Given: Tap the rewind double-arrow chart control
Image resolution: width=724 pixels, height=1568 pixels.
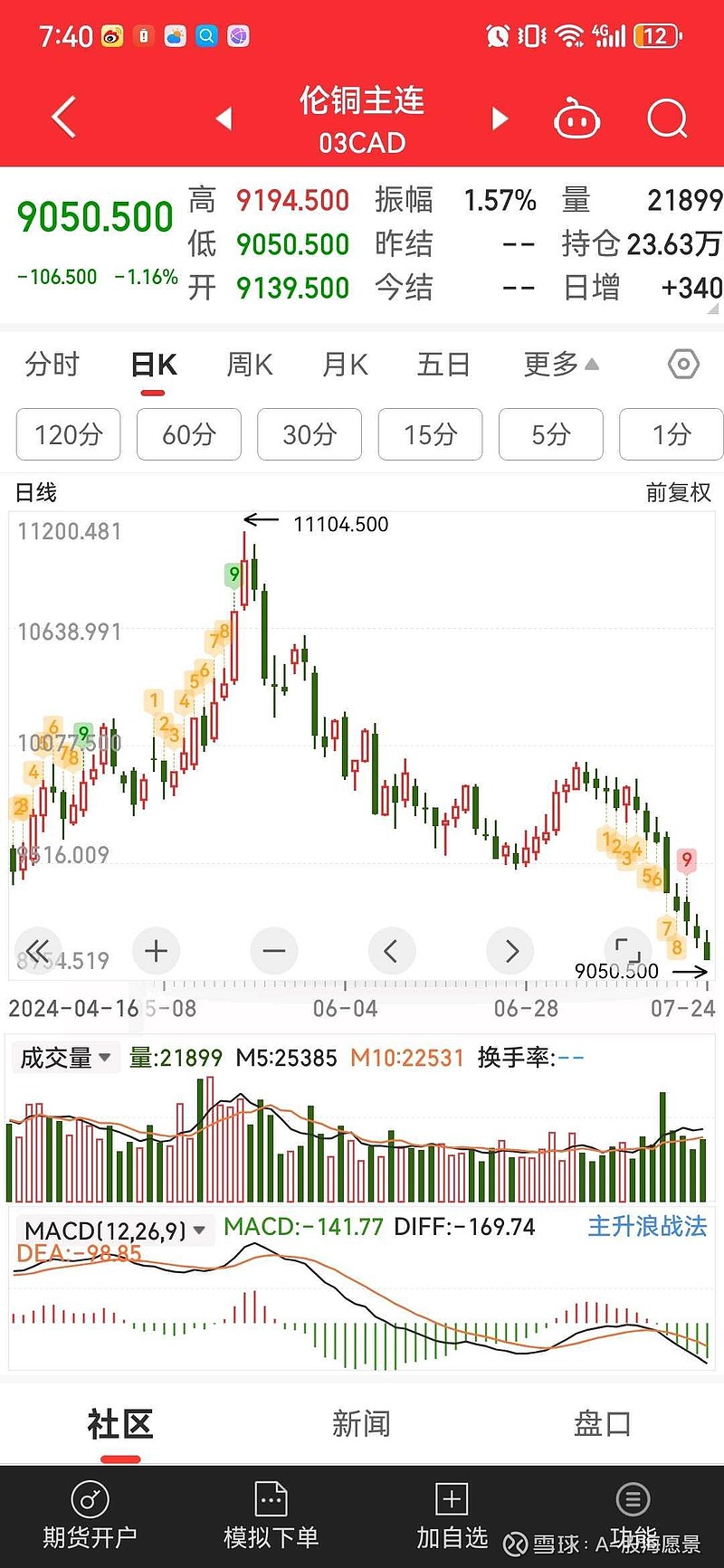Looking at the screenshot, I should [x=38, y=951].
